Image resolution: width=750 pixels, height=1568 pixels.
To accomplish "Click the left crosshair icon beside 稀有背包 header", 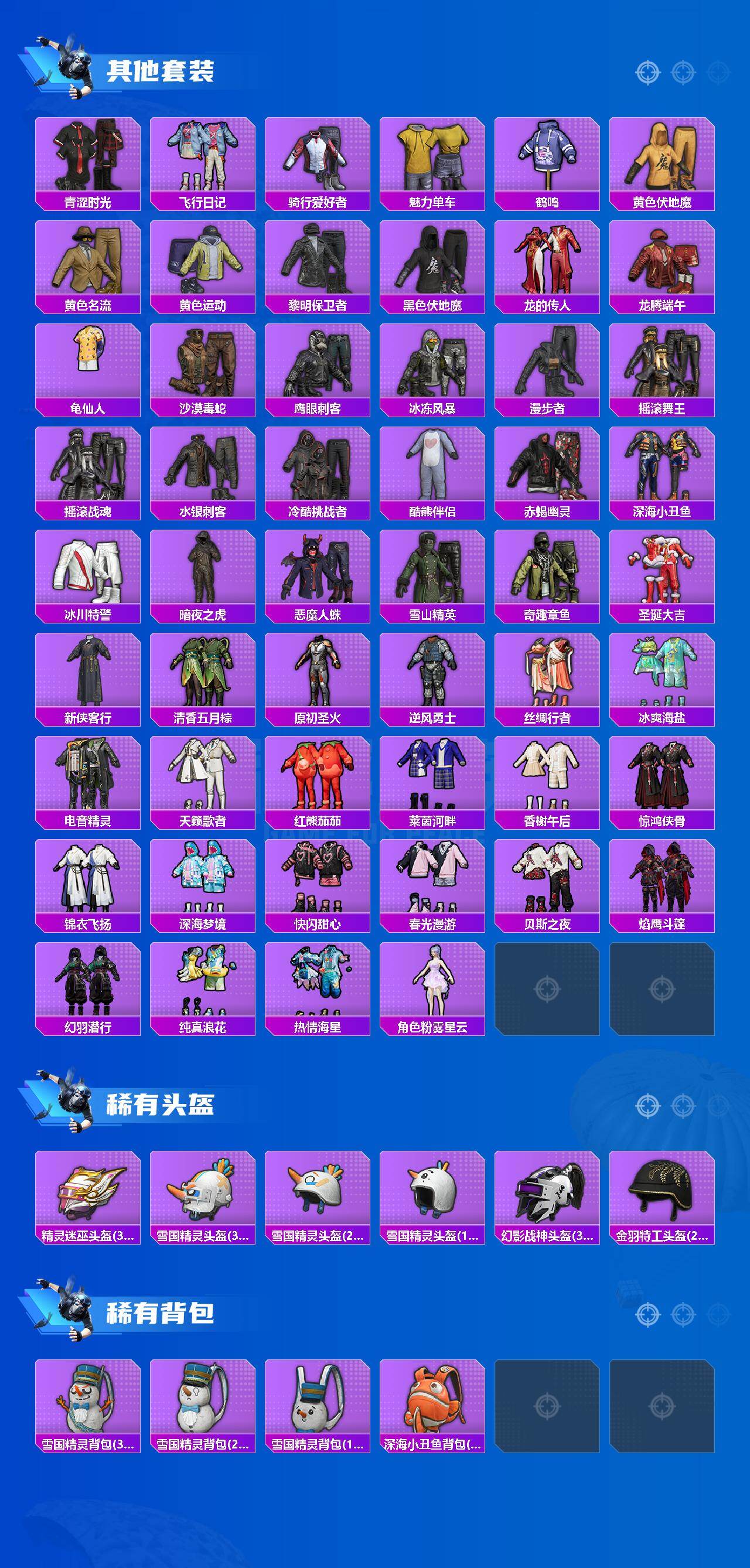I will (648, 1315).
